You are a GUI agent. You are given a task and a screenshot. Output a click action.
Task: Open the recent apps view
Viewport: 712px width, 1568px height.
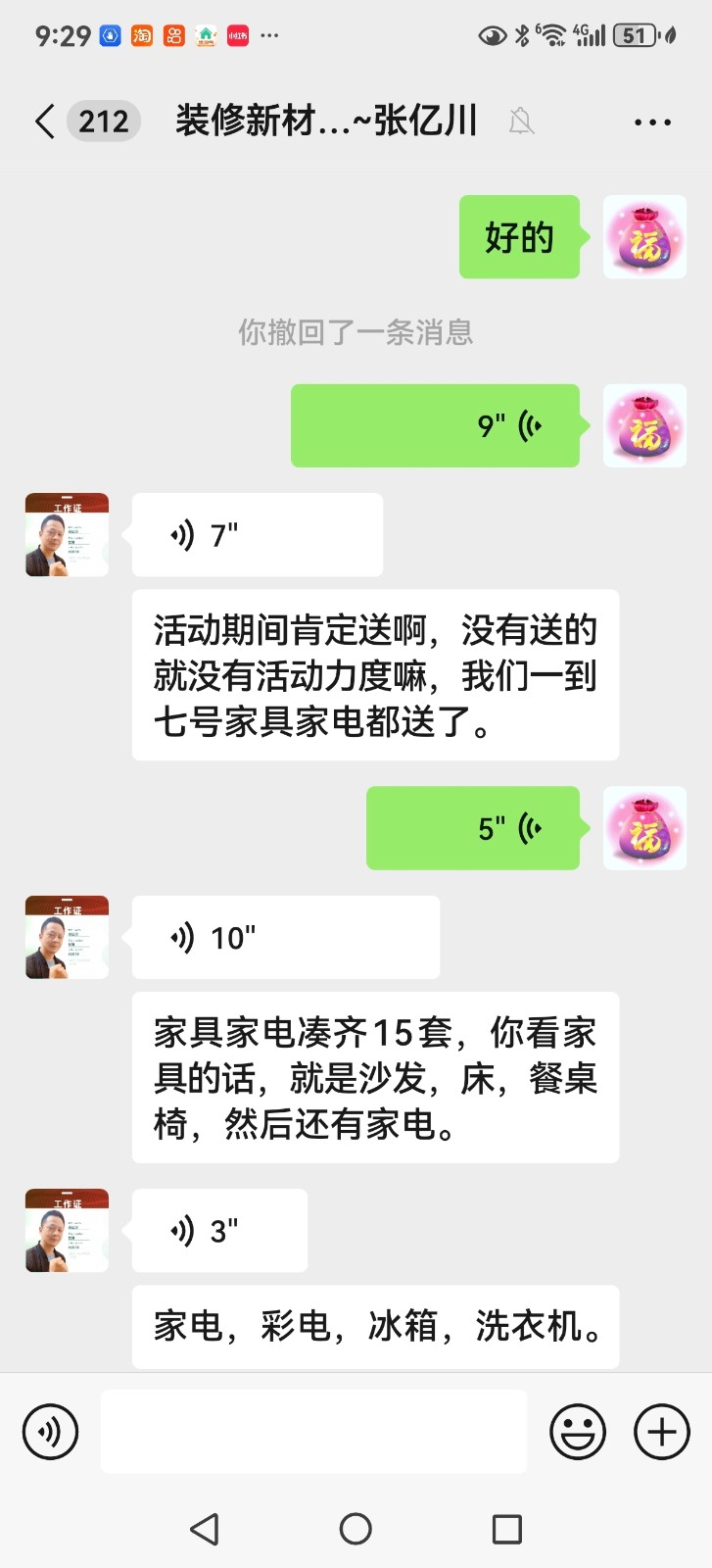(x=506, y=1528)
